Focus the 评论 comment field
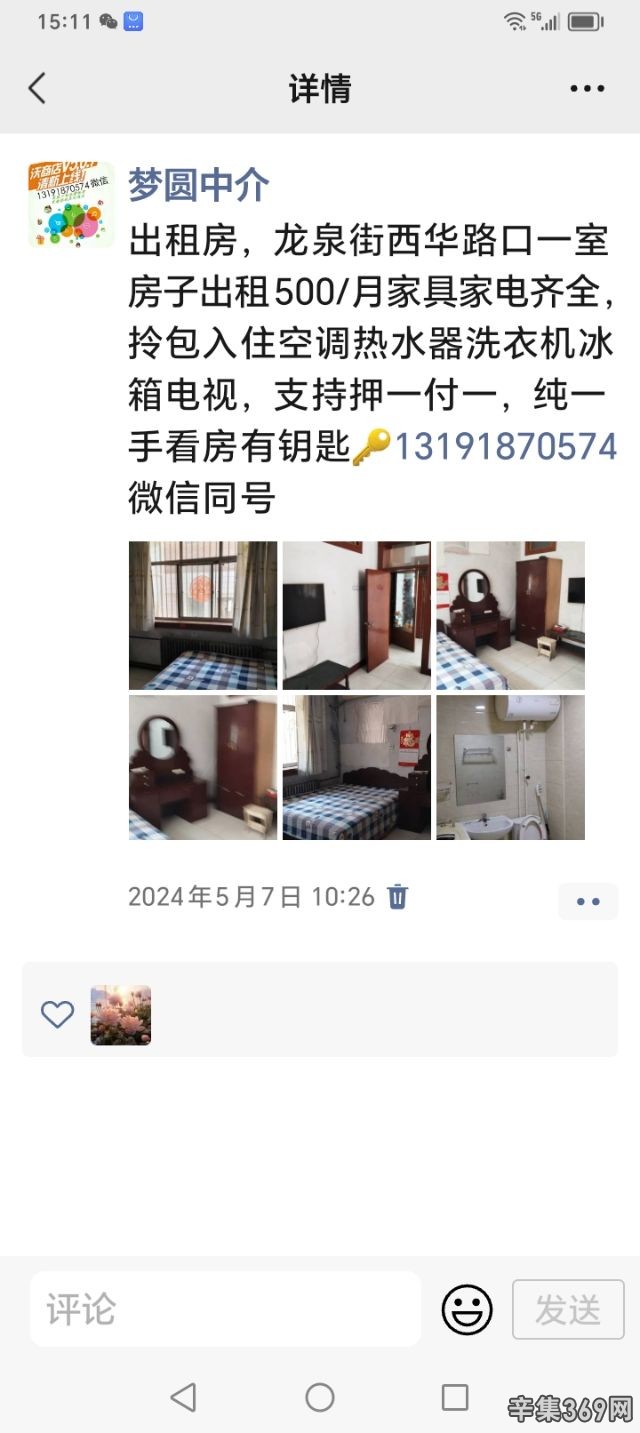Screen dimensions: 640x1433 (x=225, y=1309)
